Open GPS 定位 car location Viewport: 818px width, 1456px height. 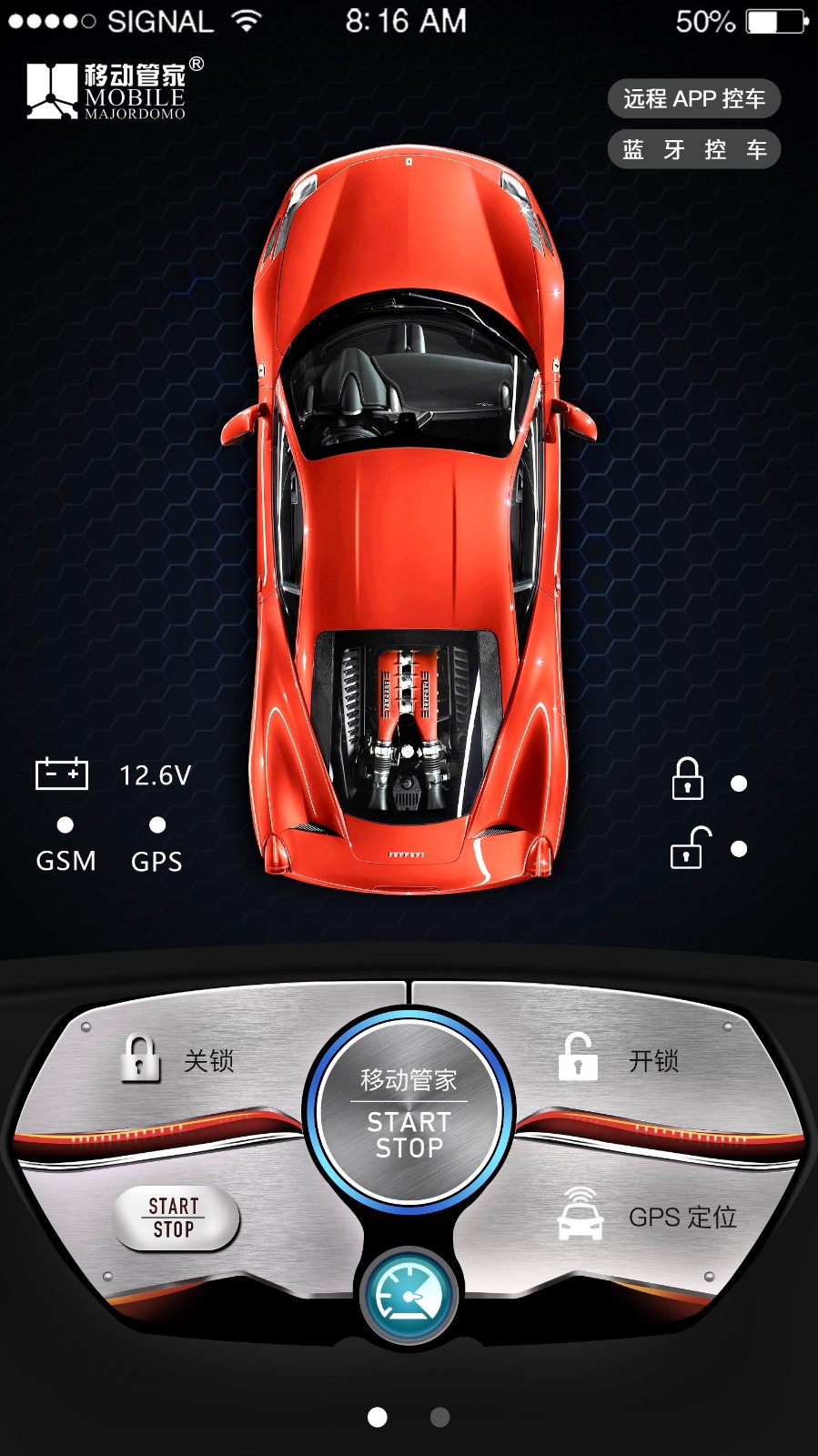tap(647, 1217)
